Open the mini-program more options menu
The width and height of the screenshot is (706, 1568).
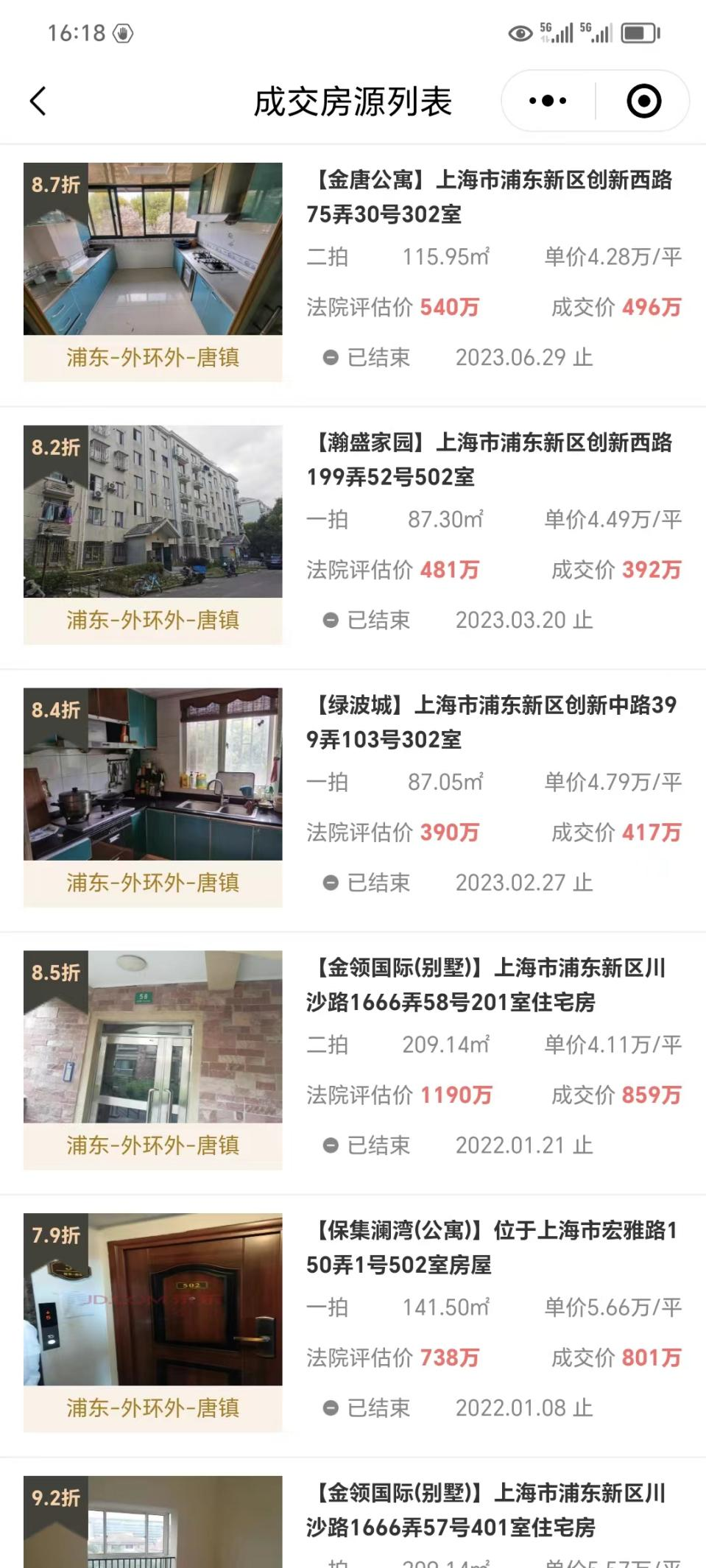click(x=543, y=99)
